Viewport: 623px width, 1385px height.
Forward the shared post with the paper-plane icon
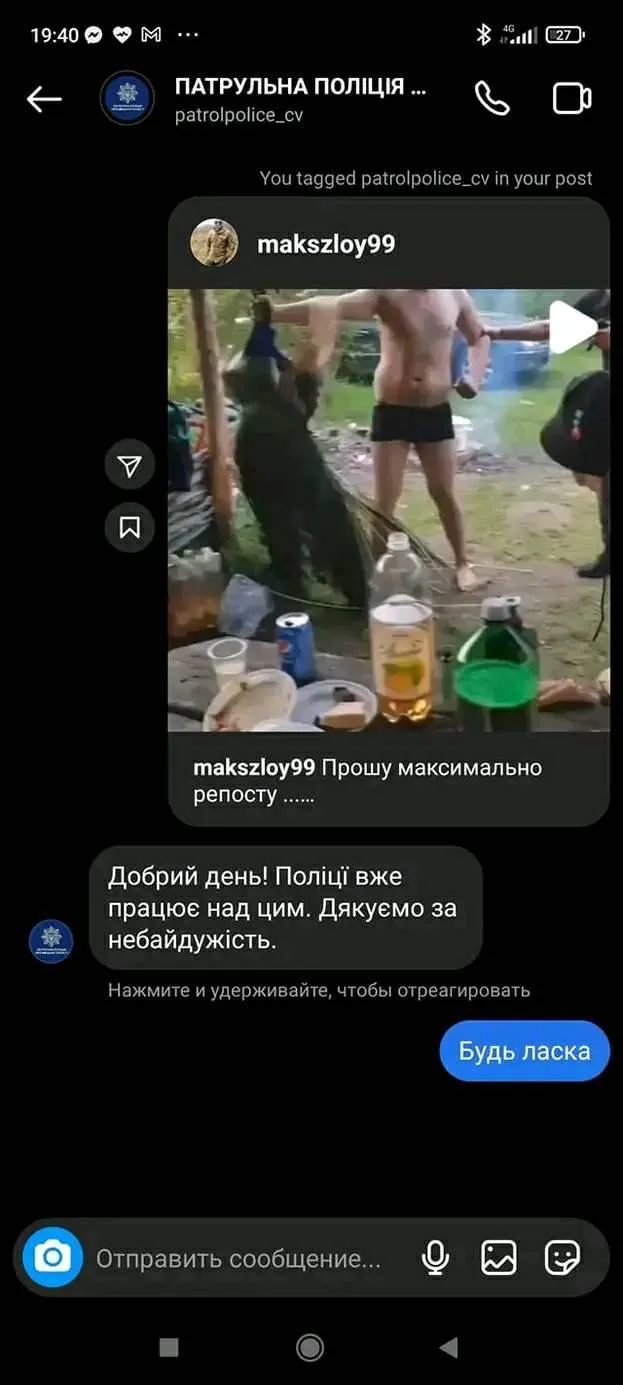(x=130, y=465)
